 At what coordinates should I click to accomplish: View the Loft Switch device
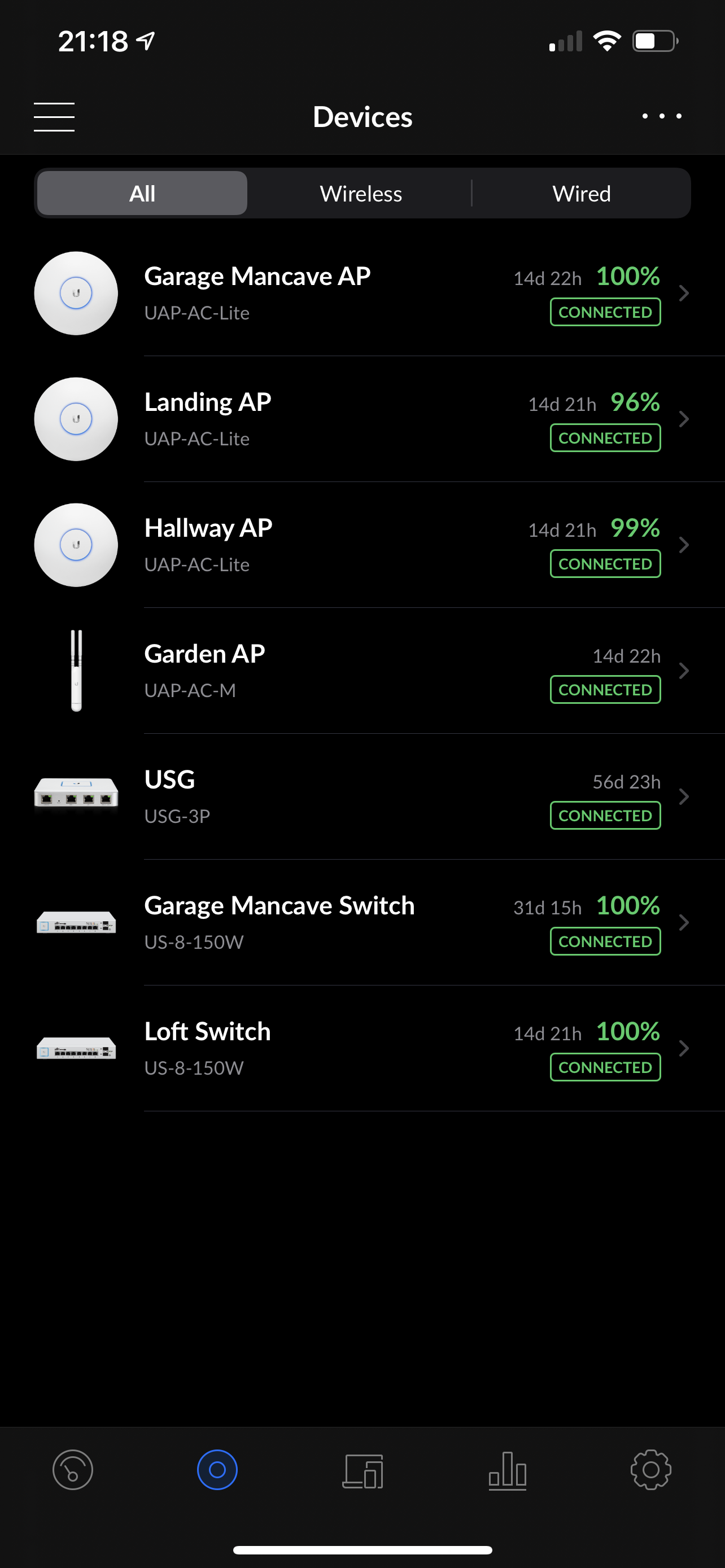[x=362, y=1049]
